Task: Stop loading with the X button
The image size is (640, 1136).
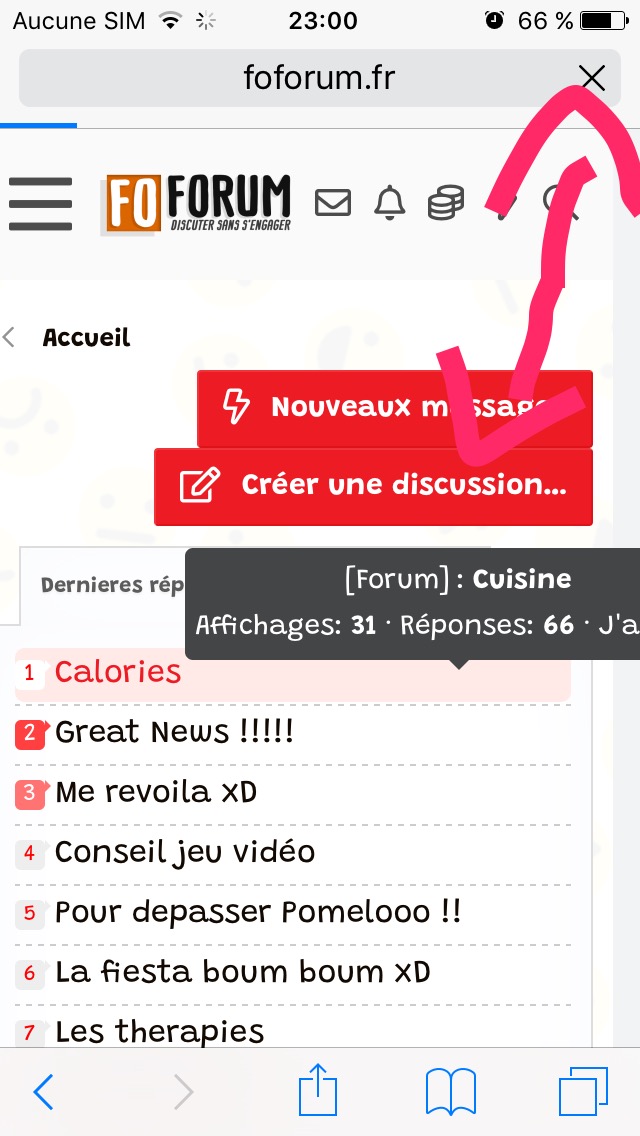Action: [x=592, y=77]
